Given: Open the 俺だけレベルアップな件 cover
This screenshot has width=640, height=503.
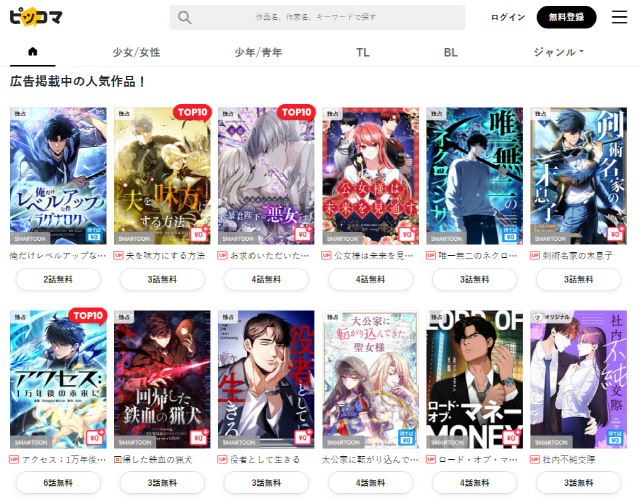Looking at the screenshot, I should [x=57, y=175].
